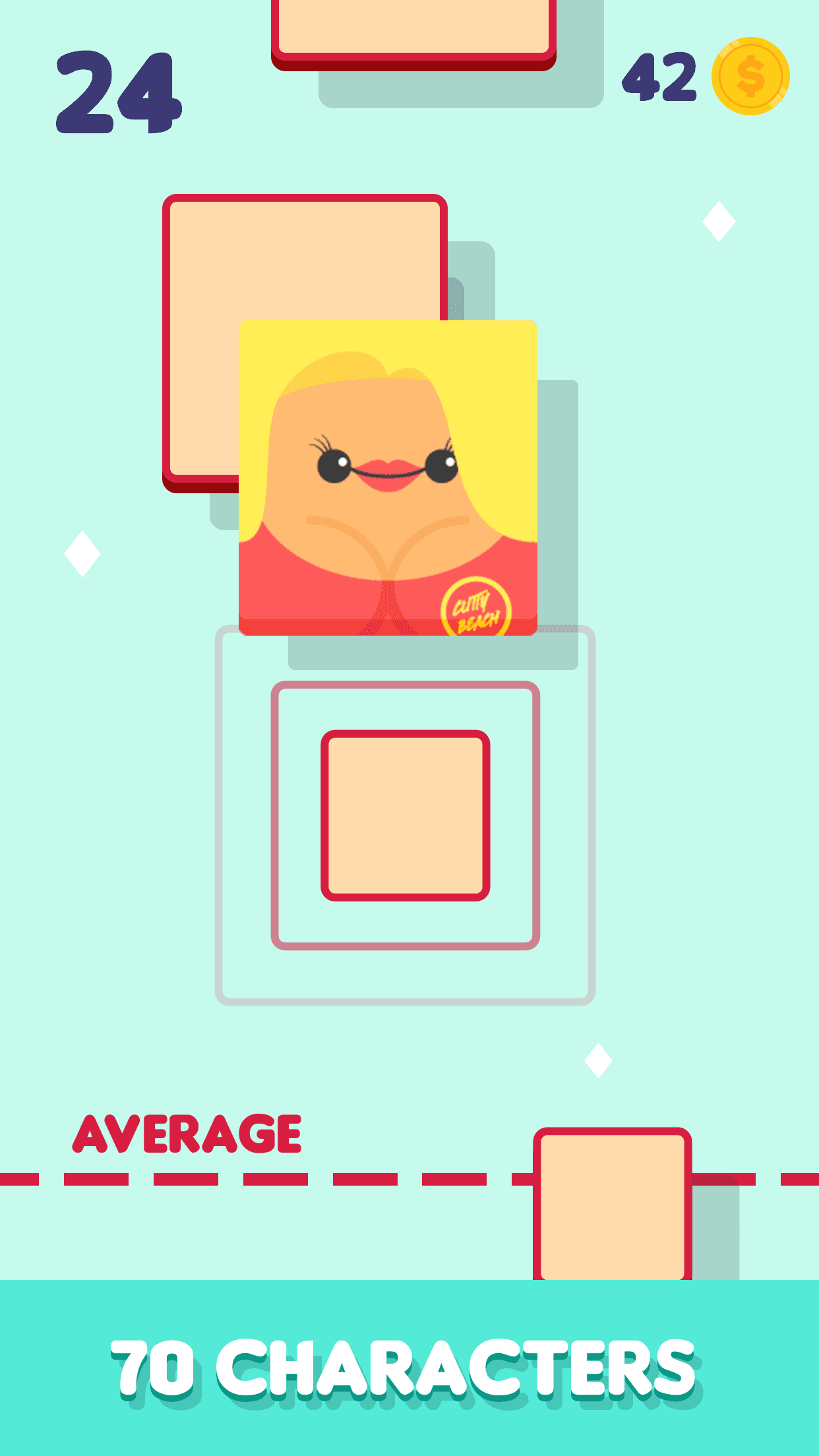
Task: Tap the red-outlined inner target square
Action: [406, 814]
